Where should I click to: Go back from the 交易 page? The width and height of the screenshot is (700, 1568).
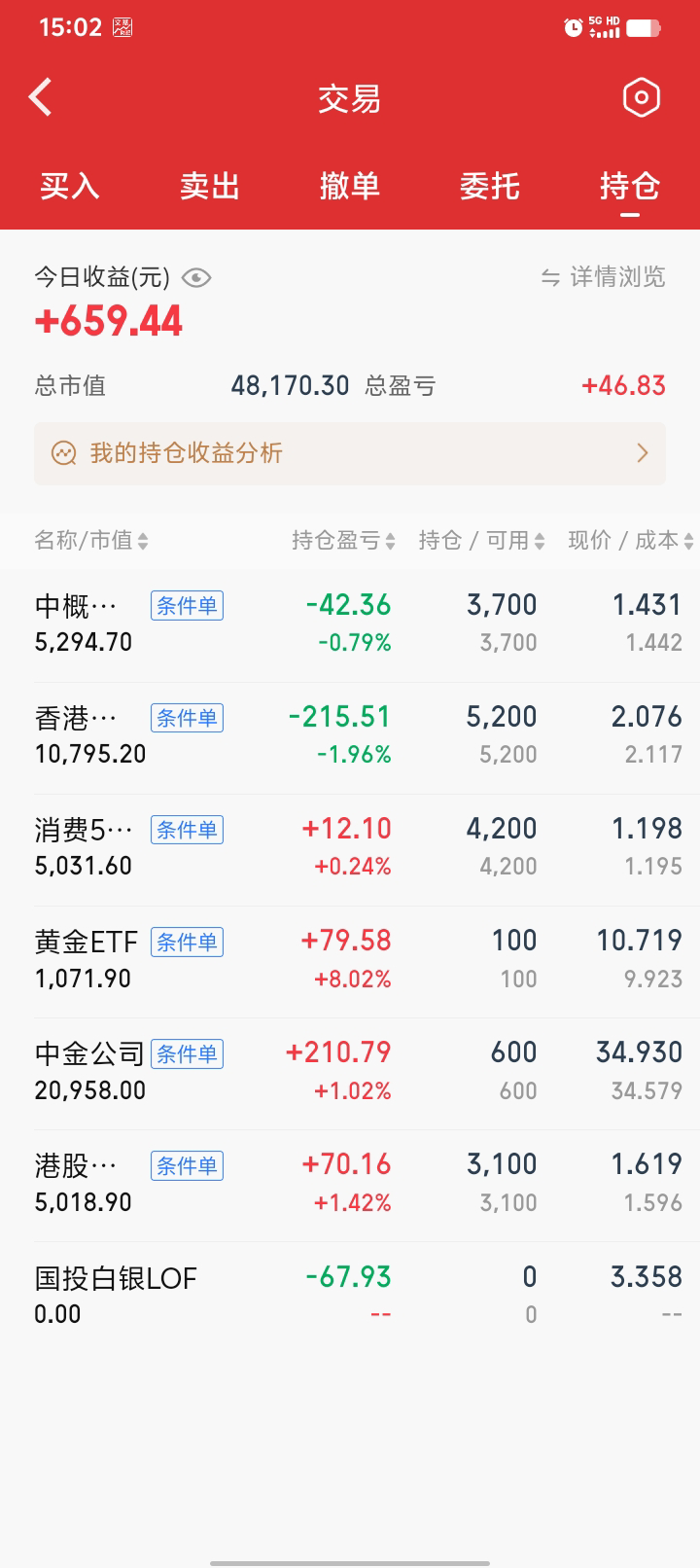coord(41,97)
